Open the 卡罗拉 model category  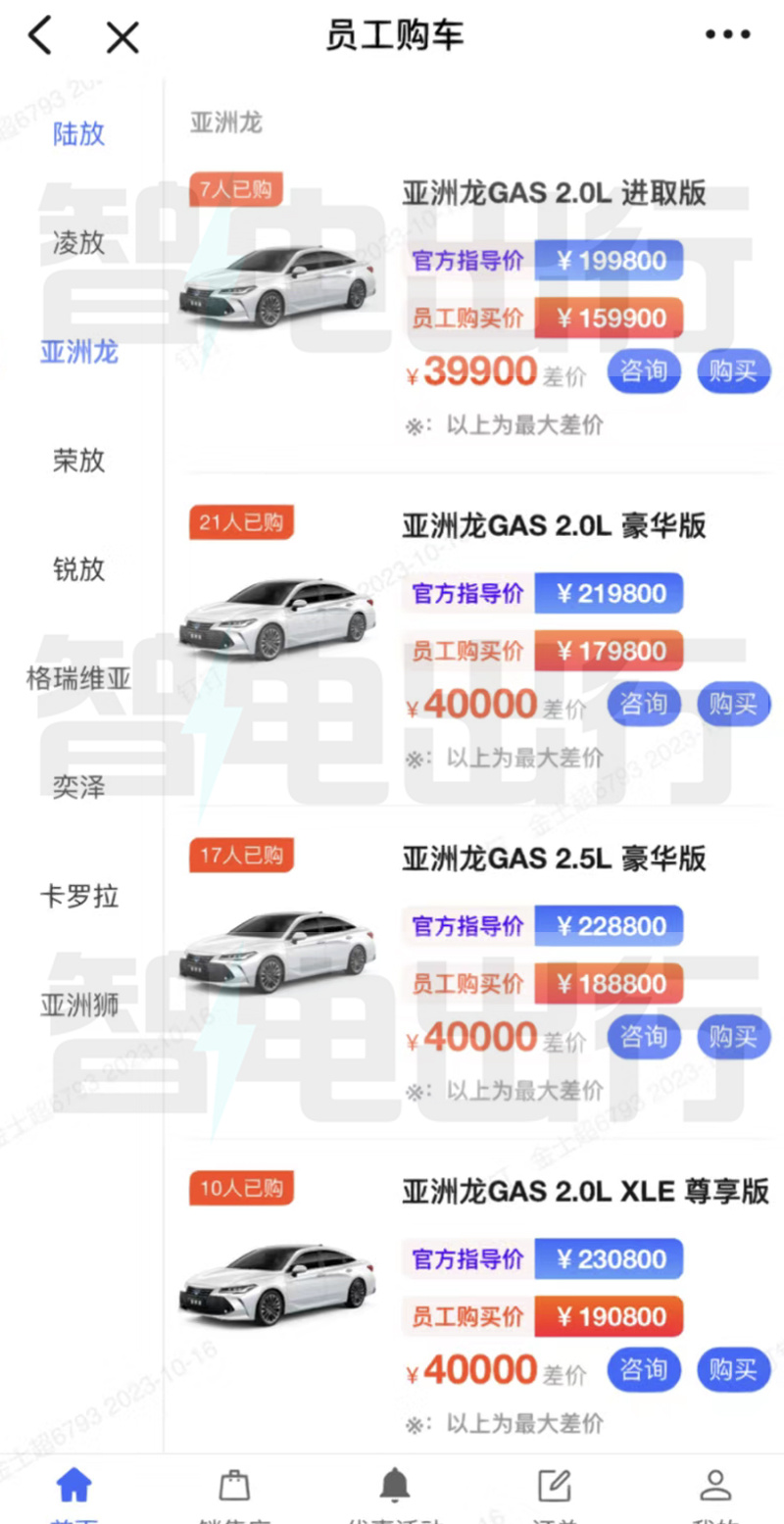click(78, 895)
